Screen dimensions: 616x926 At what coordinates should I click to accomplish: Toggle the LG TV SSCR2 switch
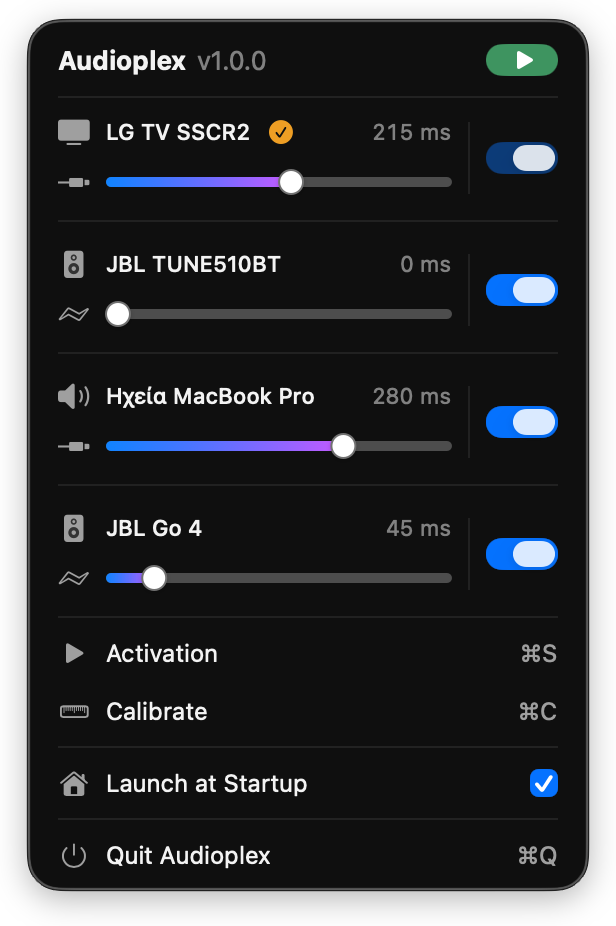522,158
